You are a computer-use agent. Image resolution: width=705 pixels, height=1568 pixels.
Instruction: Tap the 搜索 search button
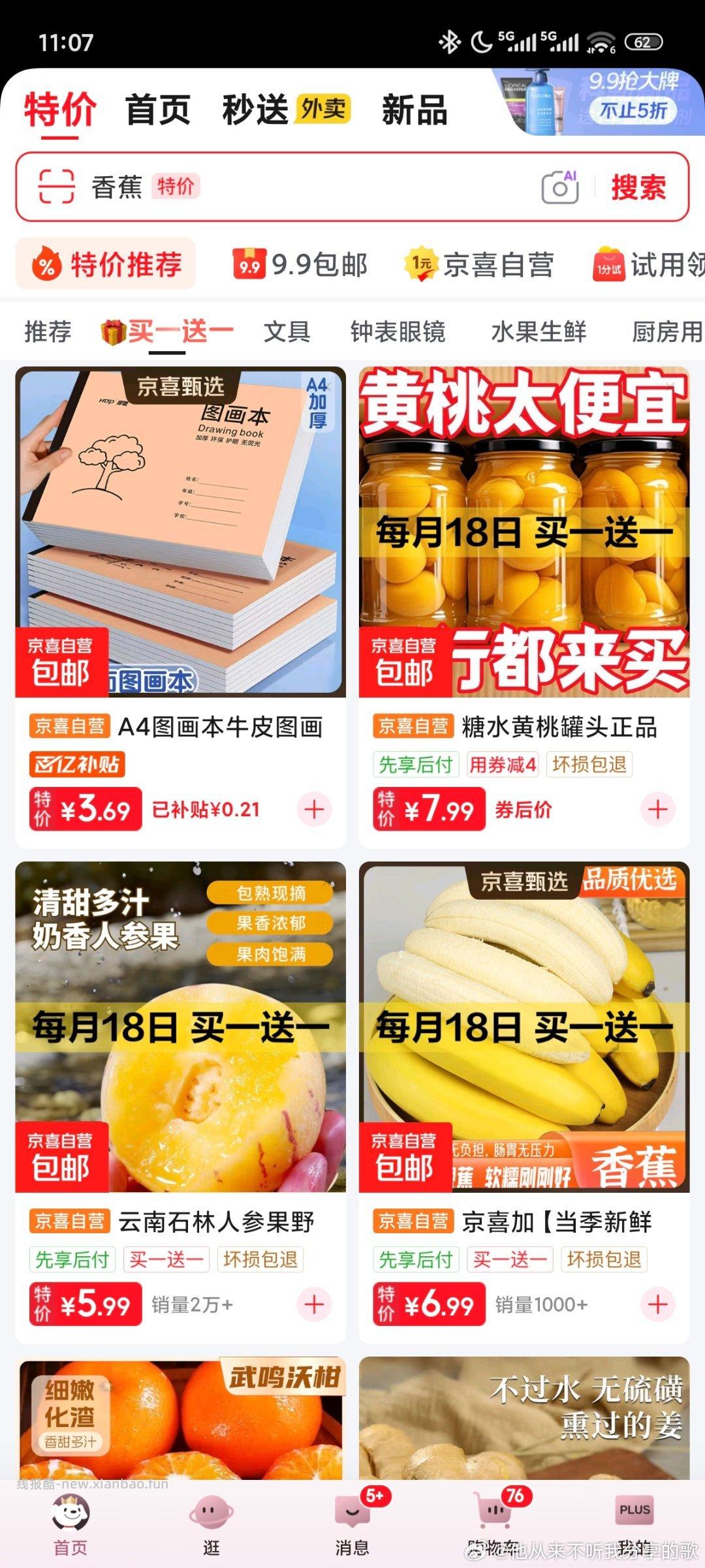click(x=638, y=189)
